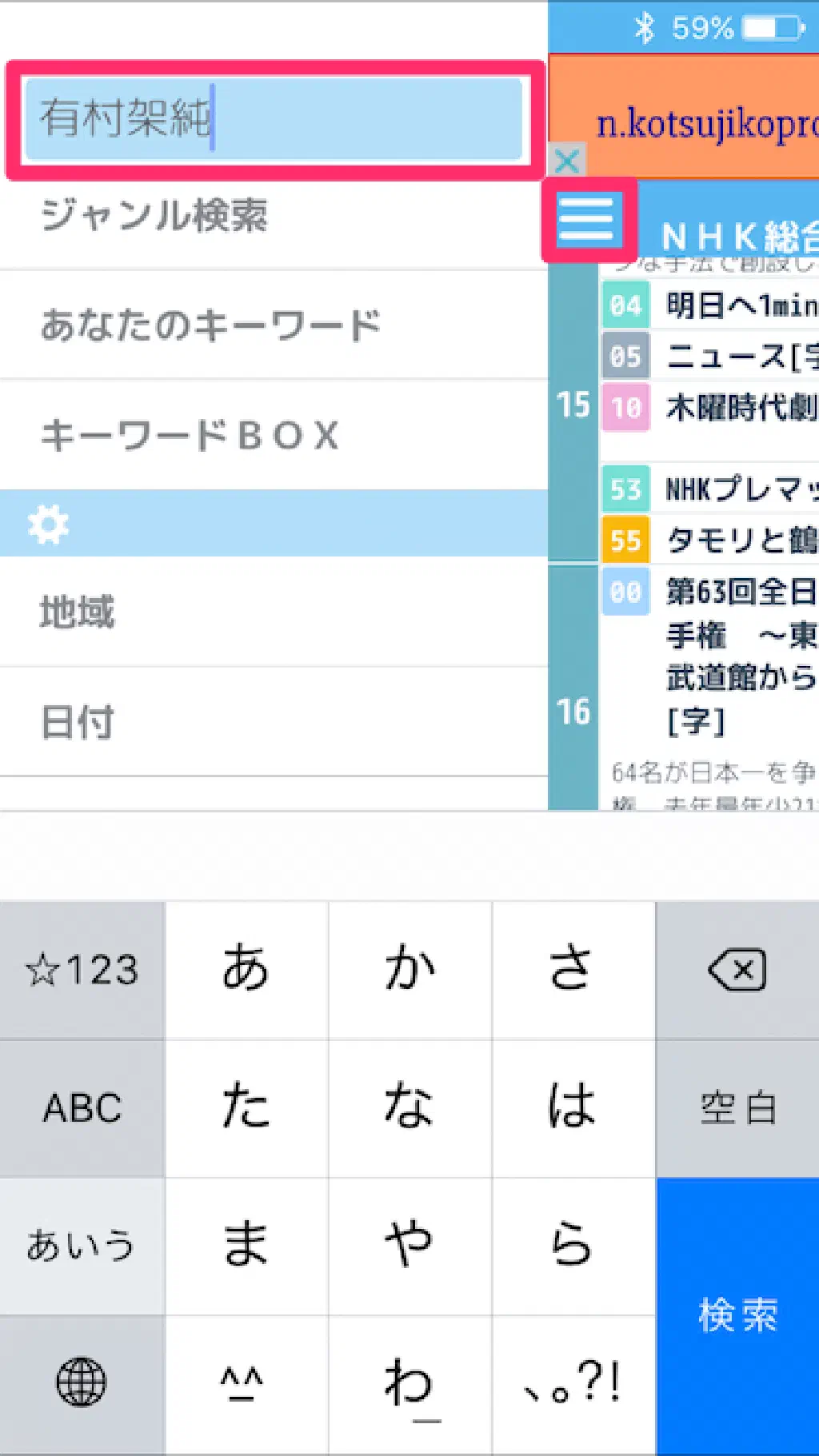Screen dimensions: 819x1456
Task: Tap the search field containing 有村架純
Action: (272, 118)
